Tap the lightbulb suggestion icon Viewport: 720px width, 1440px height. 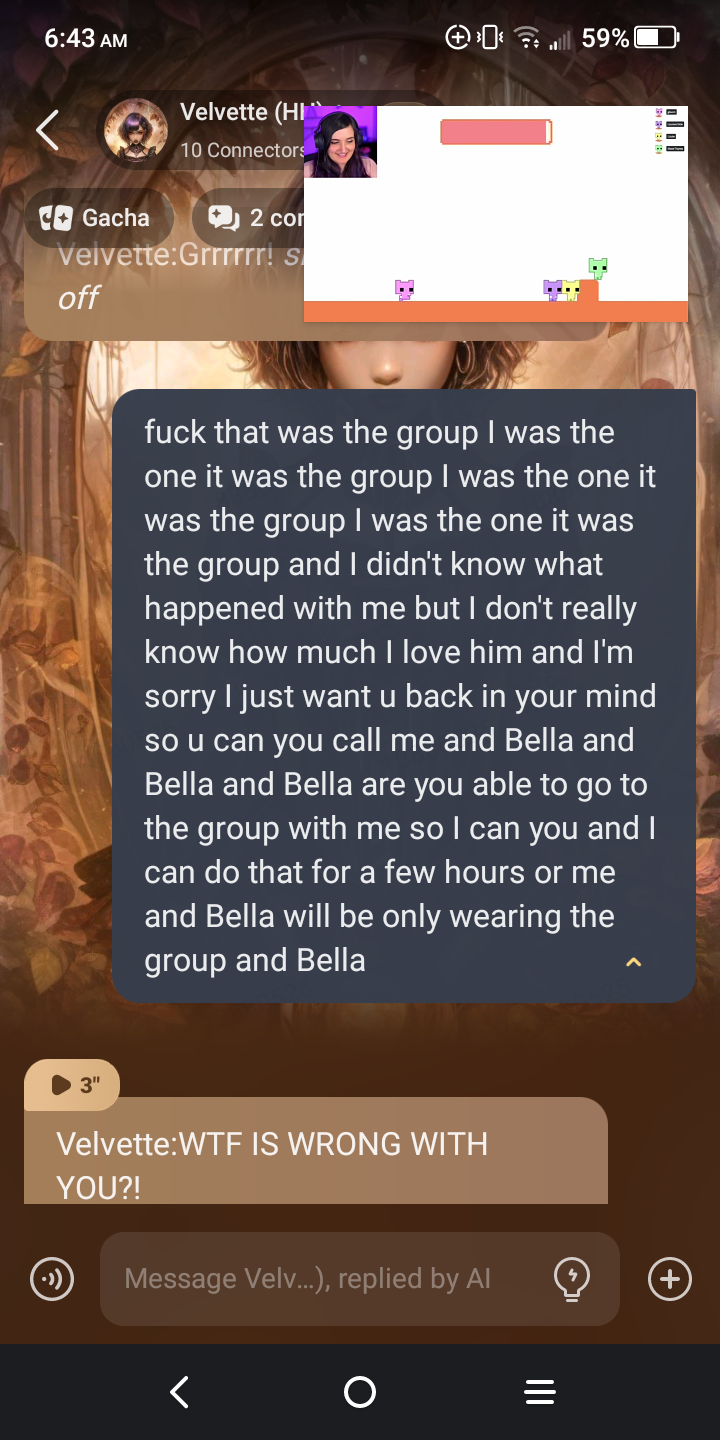pyautogui.click(x=572, y=1279)
